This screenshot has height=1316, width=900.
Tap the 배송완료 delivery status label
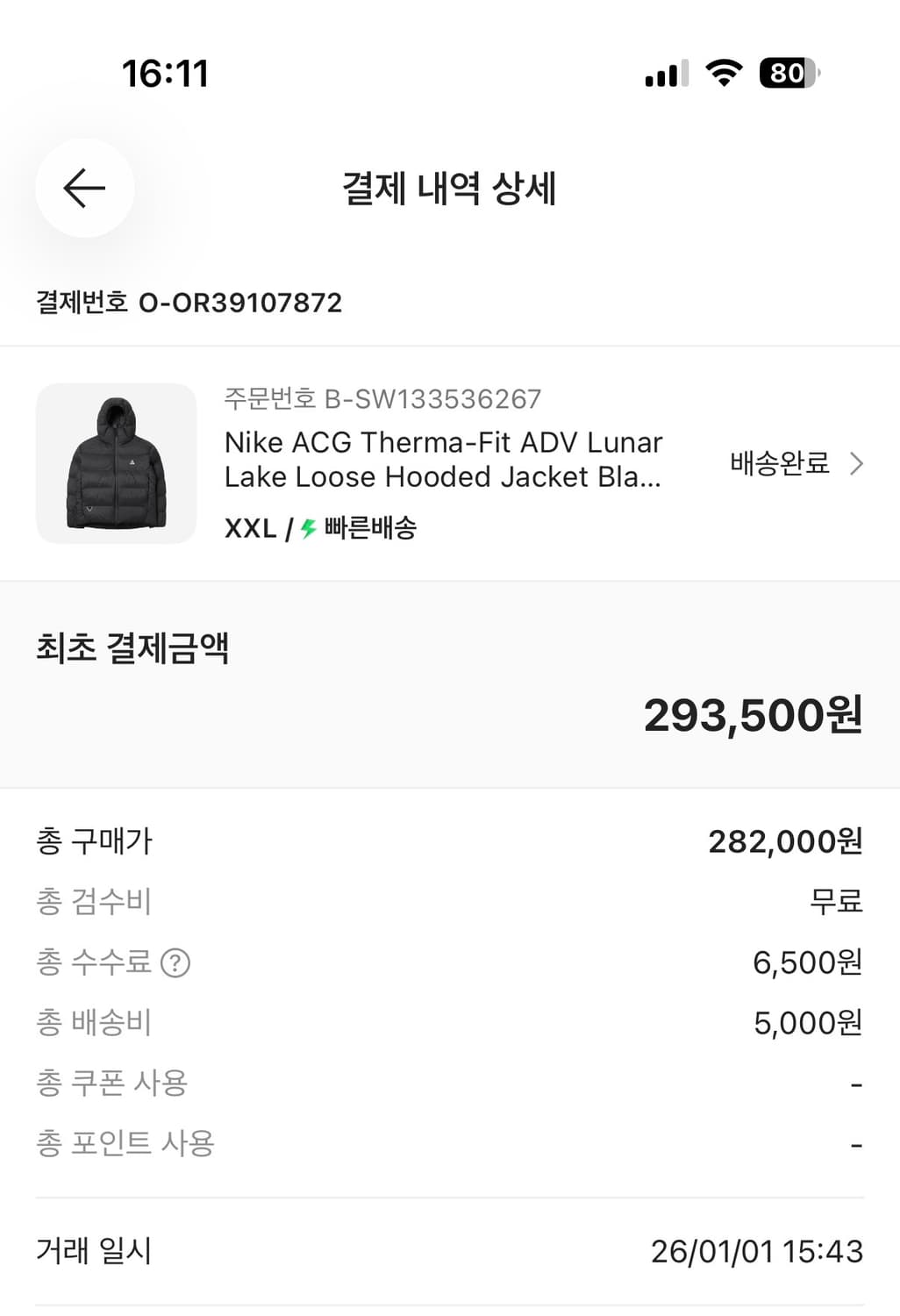coord(776,462)
